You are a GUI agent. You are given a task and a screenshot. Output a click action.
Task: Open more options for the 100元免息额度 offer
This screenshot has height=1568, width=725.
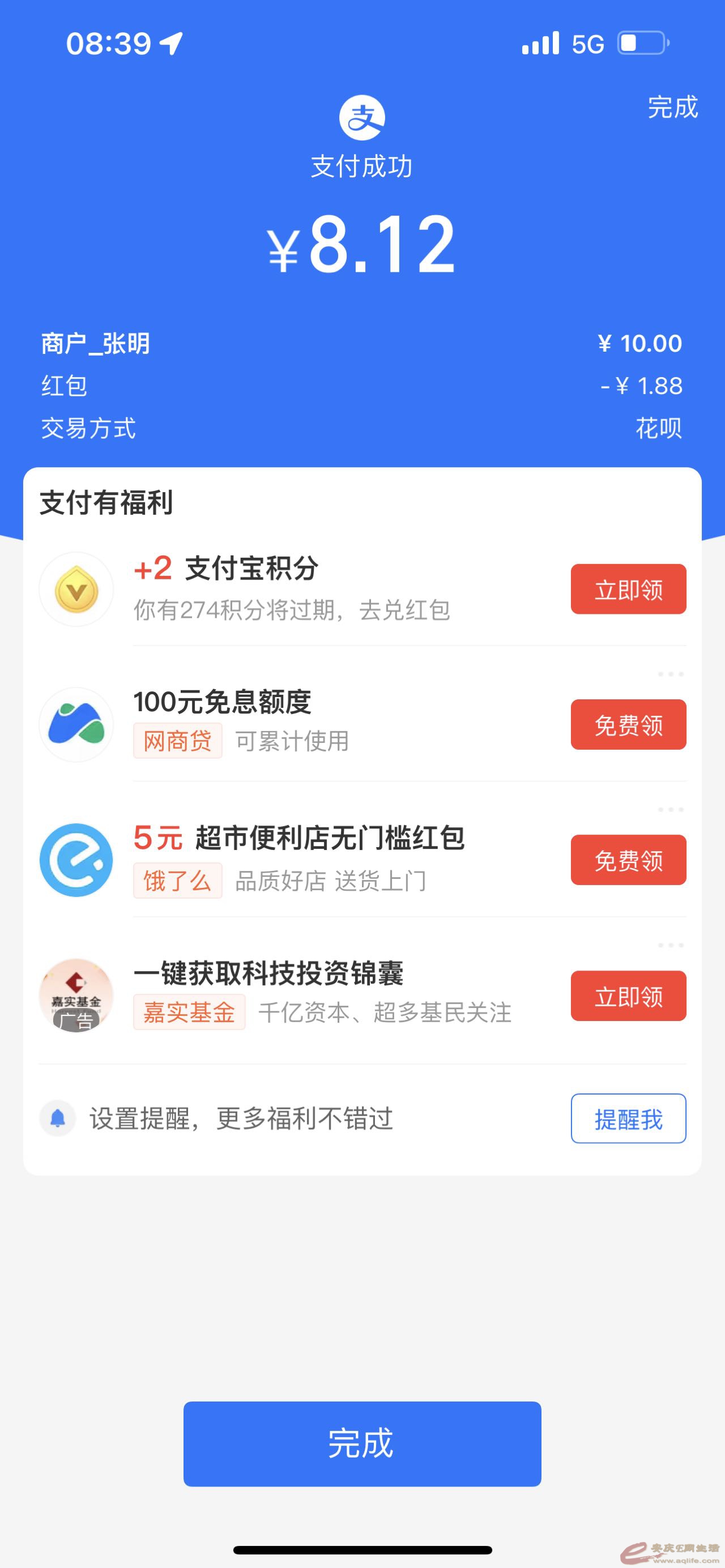670,674
